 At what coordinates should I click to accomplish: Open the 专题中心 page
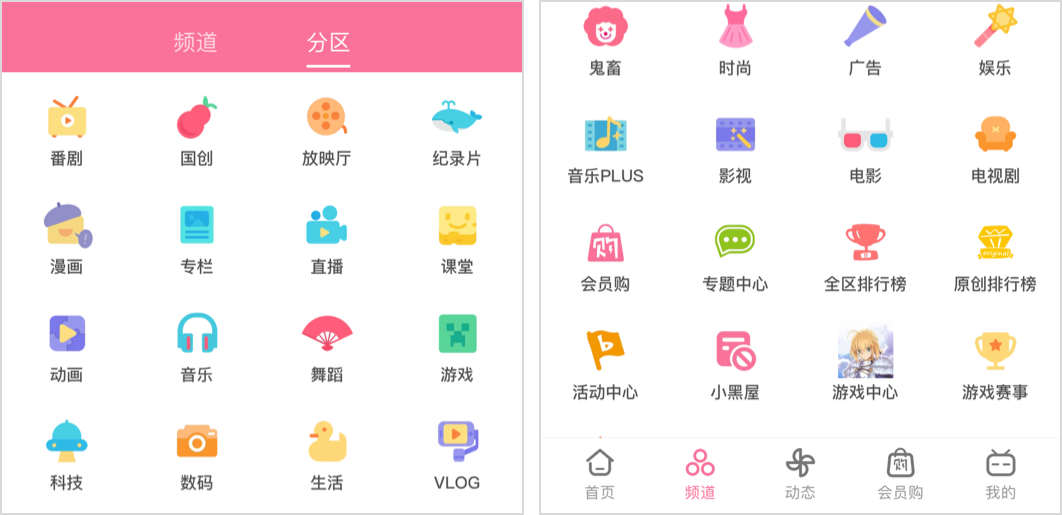click(735, 256)
